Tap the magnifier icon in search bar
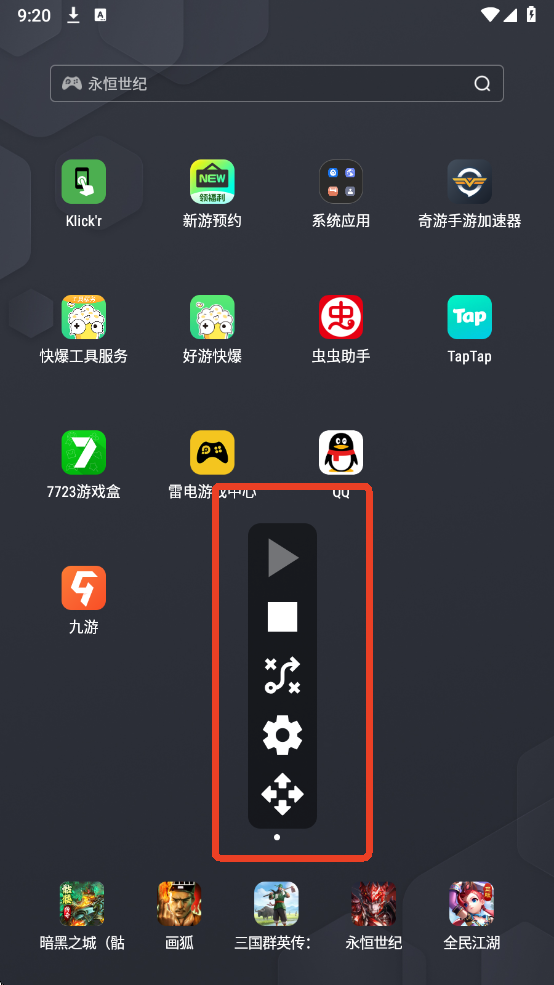 coord(482,84)
